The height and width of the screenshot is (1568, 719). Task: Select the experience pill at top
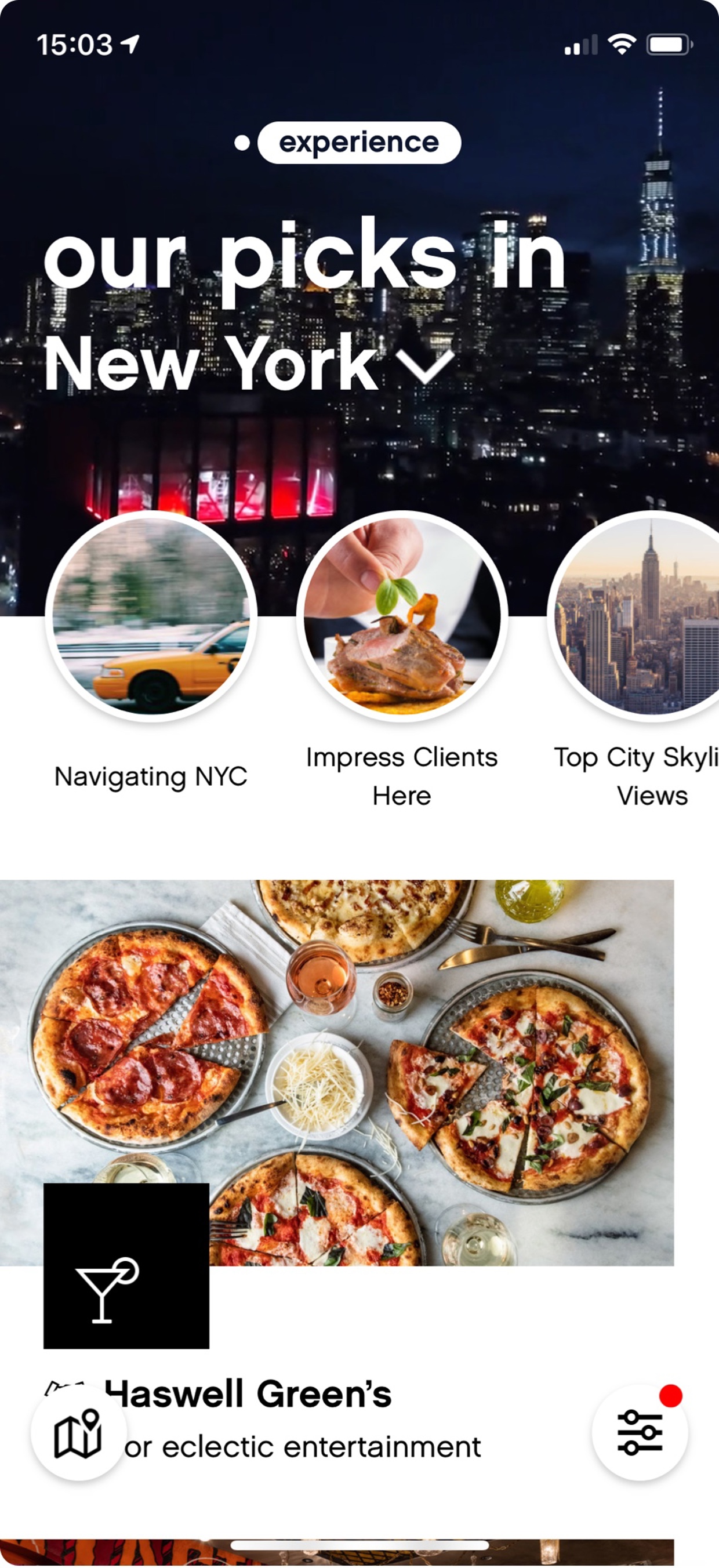click(x=358, y=143)
